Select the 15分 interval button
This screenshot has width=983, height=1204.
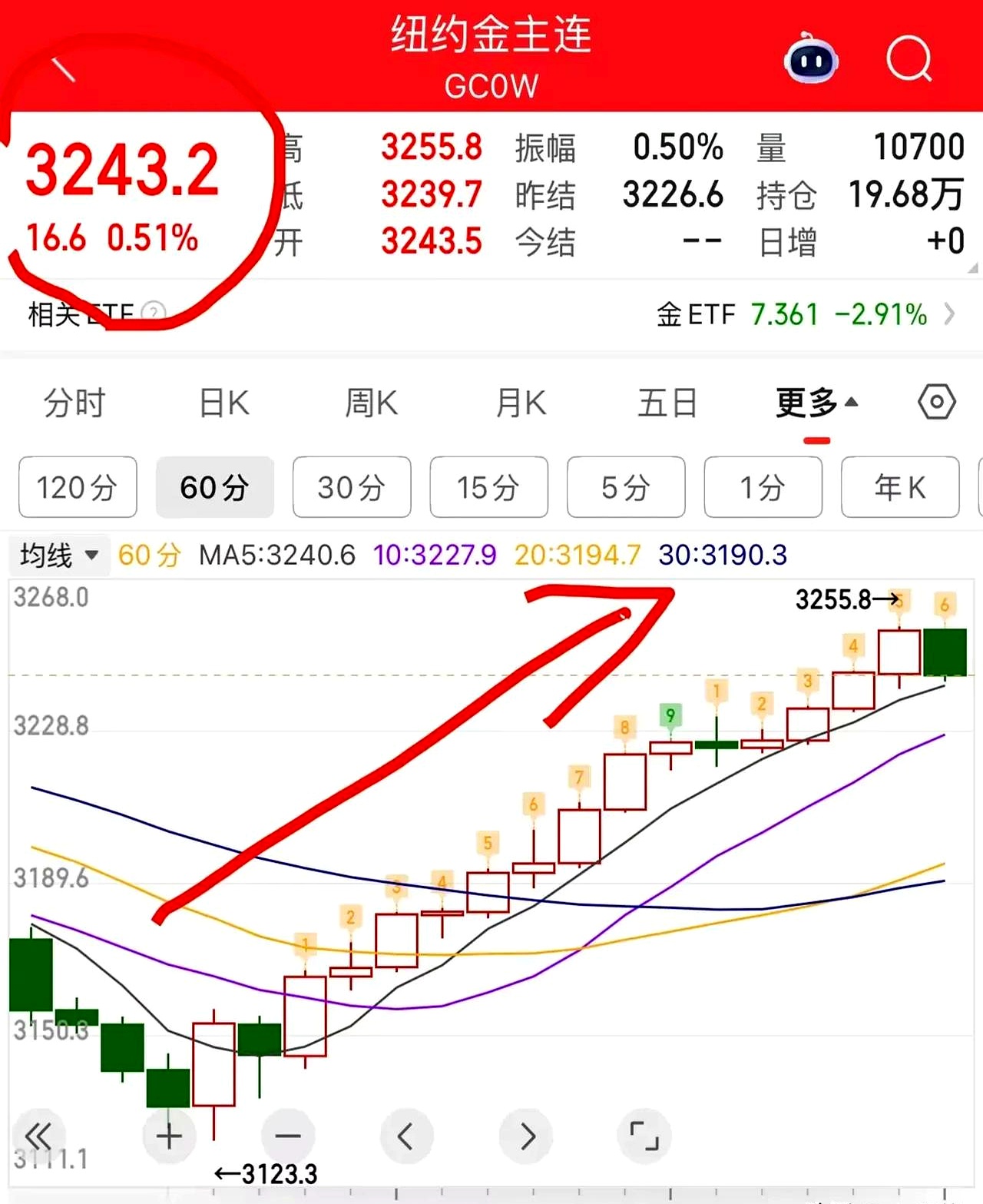point(488,487)
